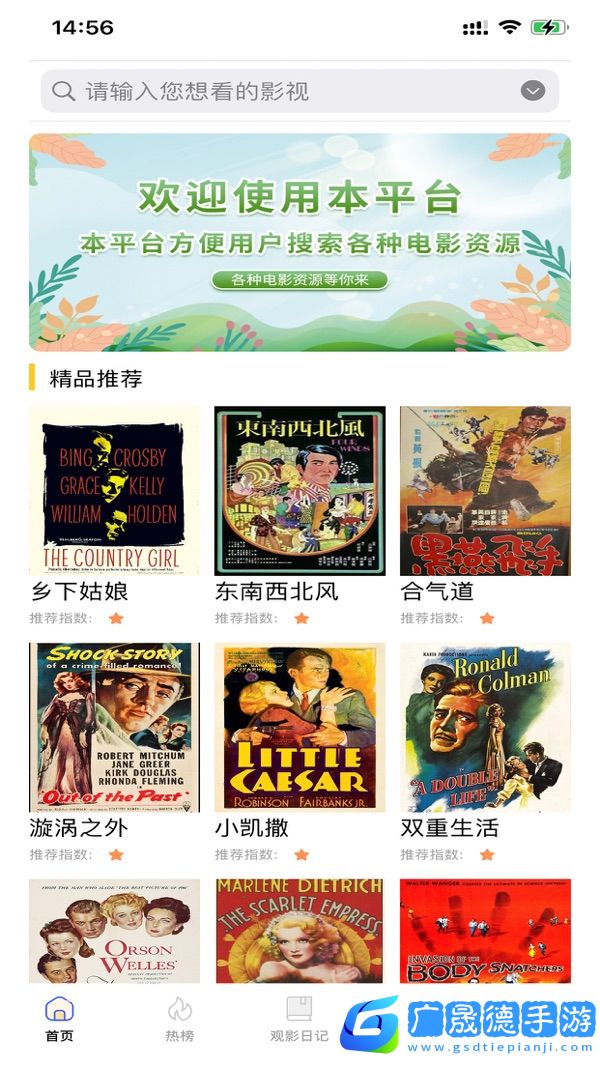
Task: Open the Body Snatchers poster tile
Action: [x=485, y=930]
